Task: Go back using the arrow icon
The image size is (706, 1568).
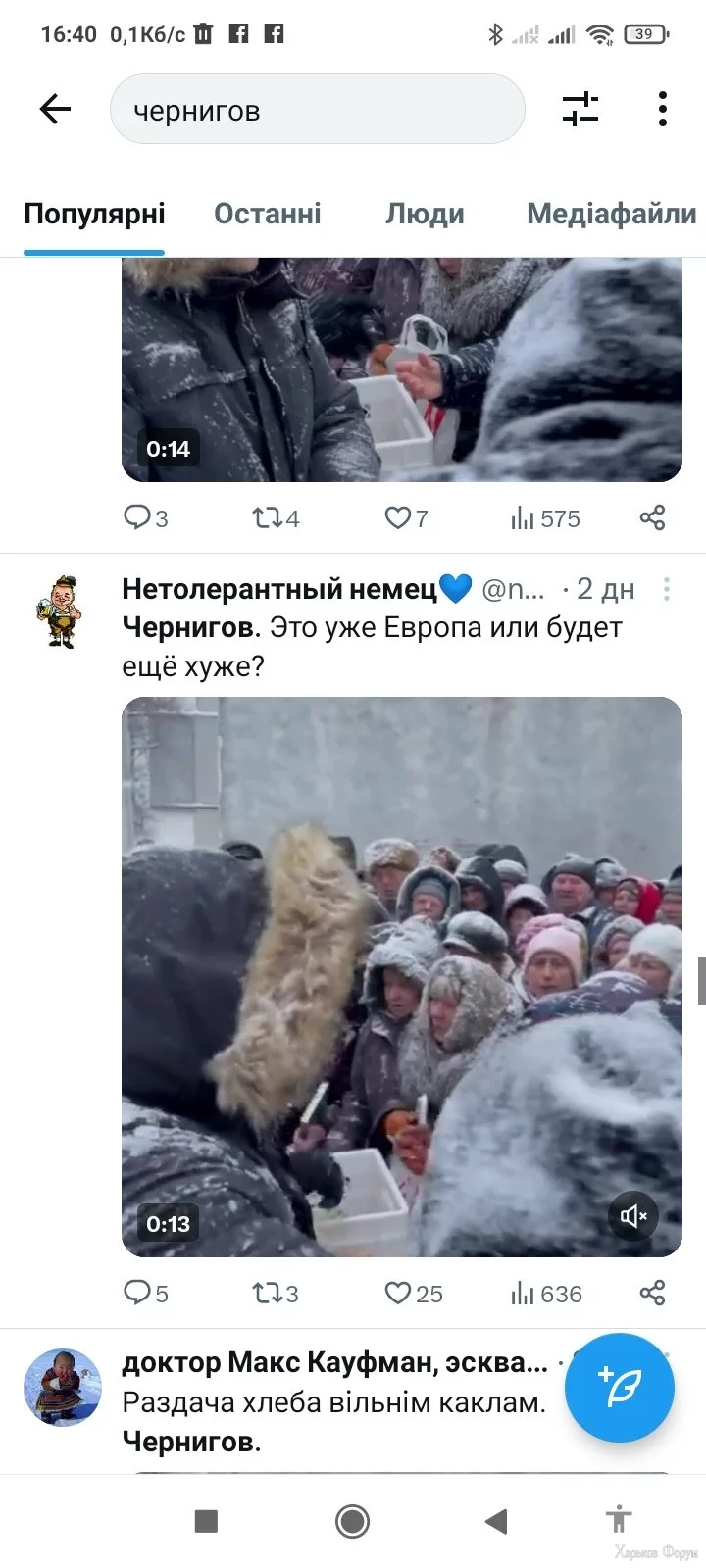Action: click(x=55, y=109)
